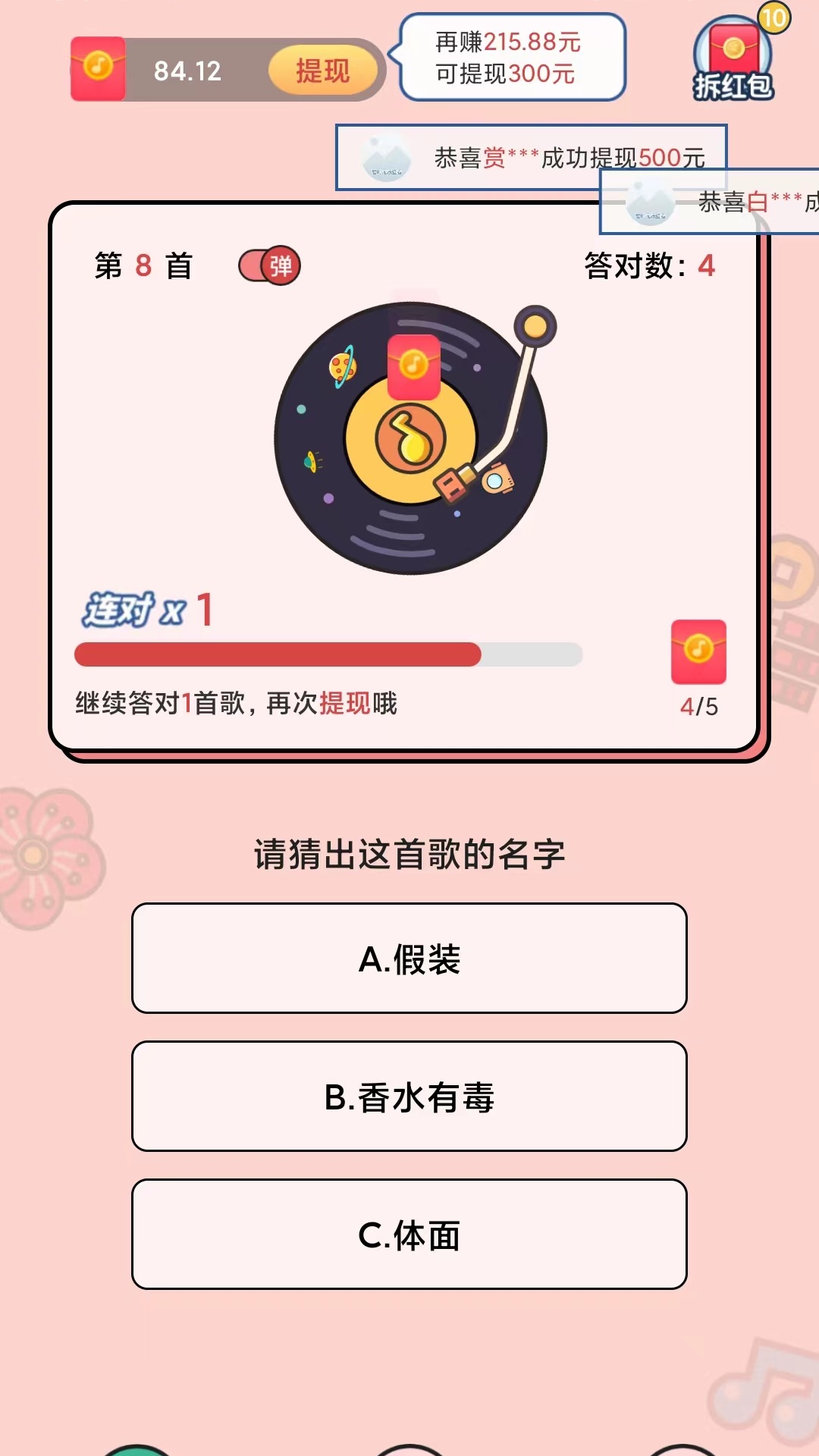
Task: Tap the 提现 withdraw button
Action: click(322, 71)
